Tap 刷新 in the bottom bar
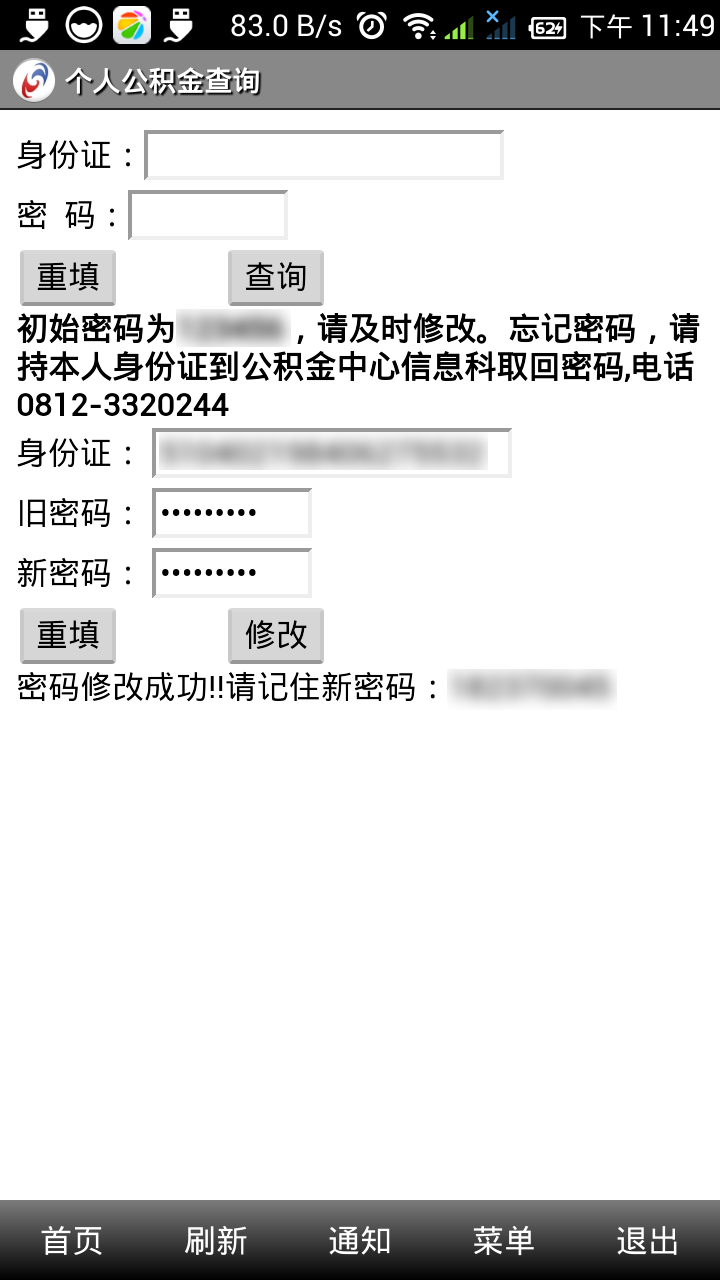Viewport: 720px width, 1280px height. 216,1240
